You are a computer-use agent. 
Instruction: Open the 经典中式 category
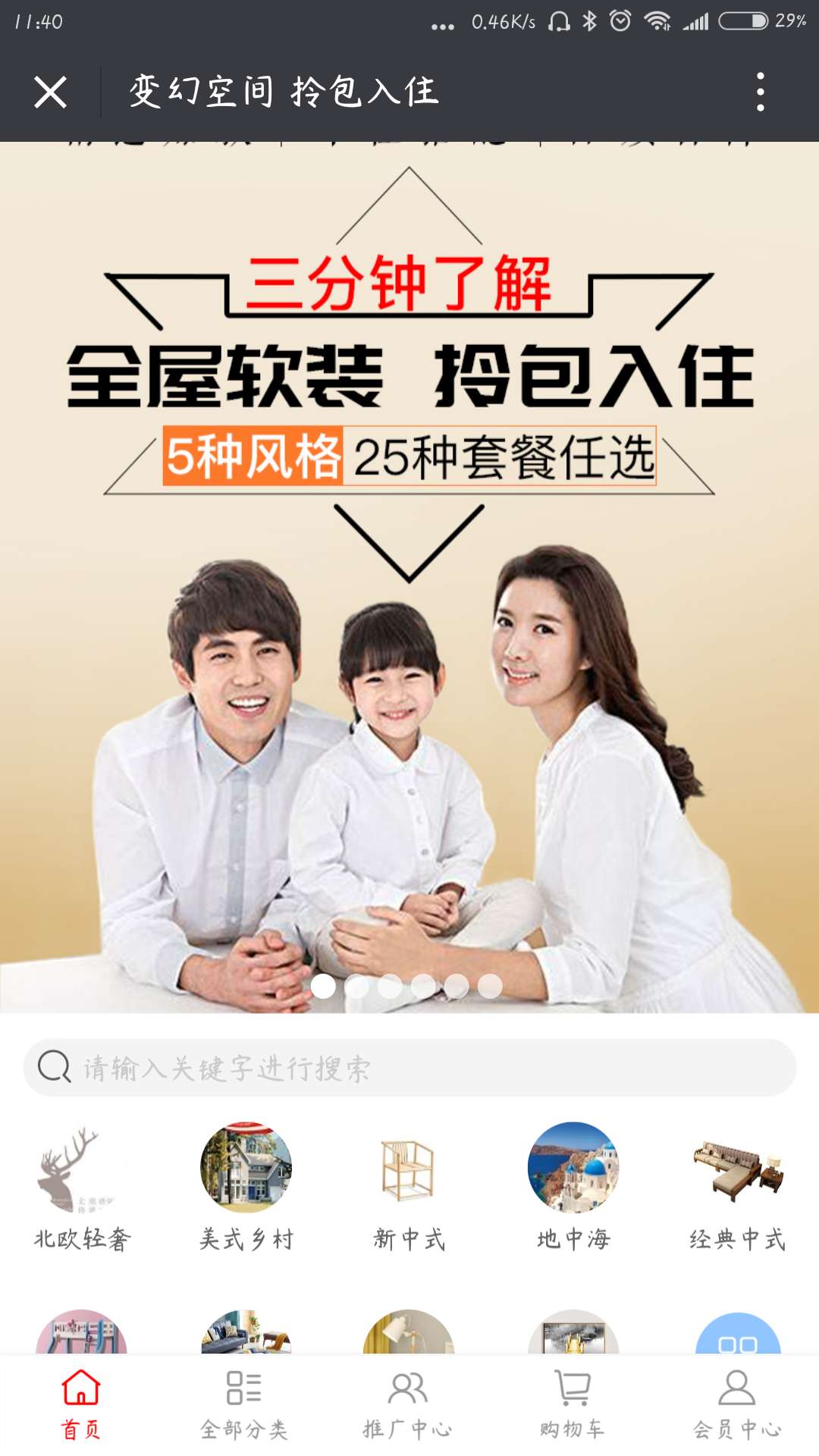click(x=737, y=1187)
